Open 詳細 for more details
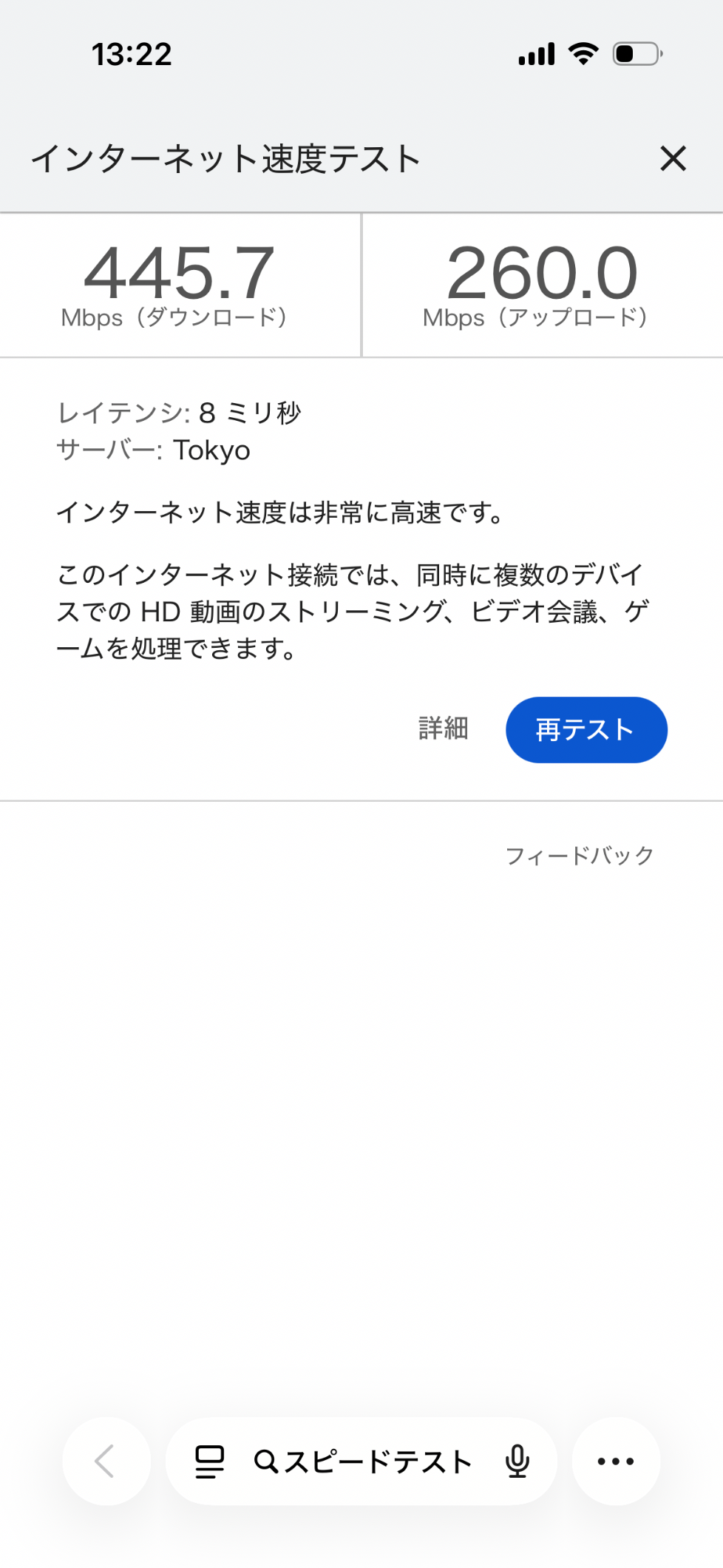This screenshot has width=723, height=1568. 443,729
